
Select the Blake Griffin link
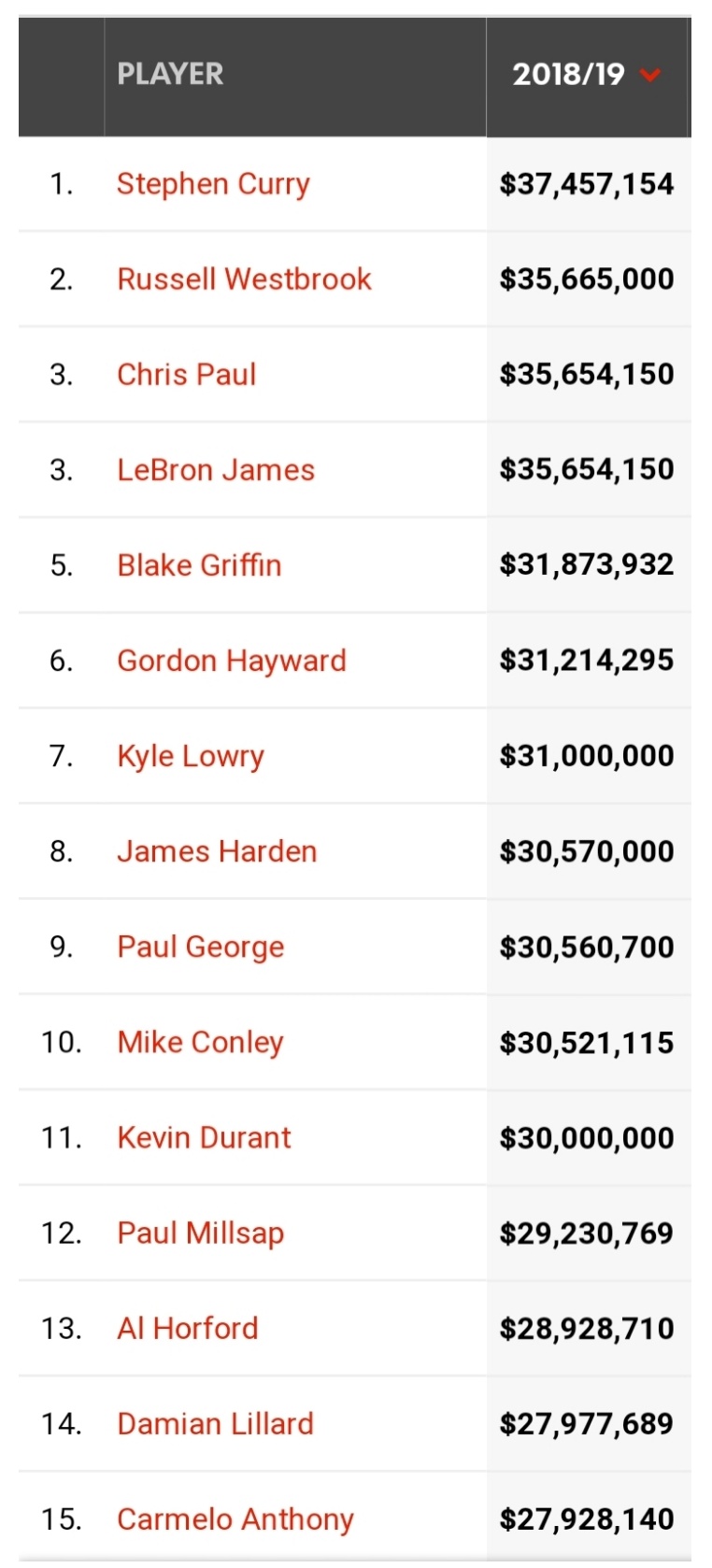coord(199,565)
